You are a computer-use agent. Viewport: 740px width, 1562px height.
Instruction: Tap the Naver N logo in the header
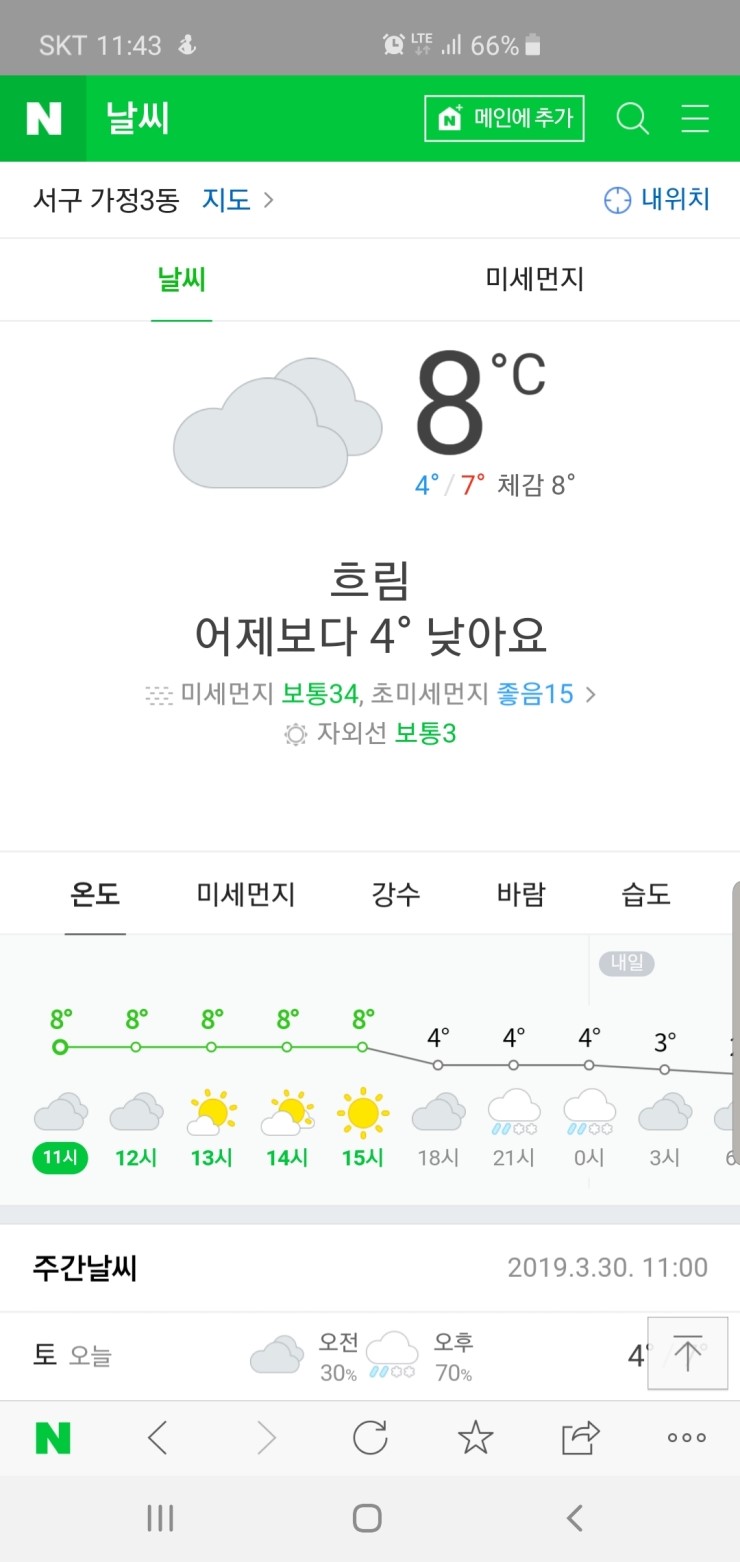(x=43, y=119)
